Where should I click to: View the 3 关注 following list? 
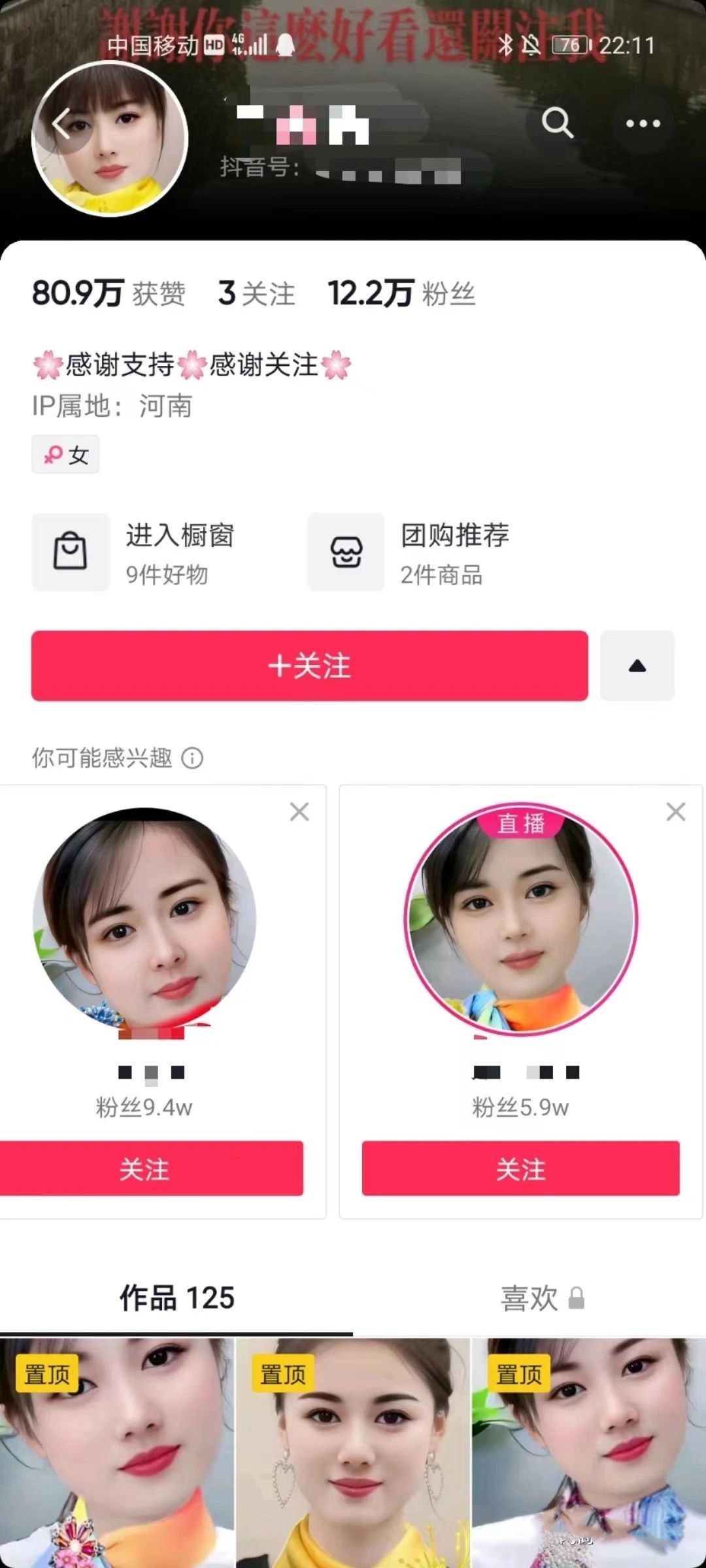[256, 293]
